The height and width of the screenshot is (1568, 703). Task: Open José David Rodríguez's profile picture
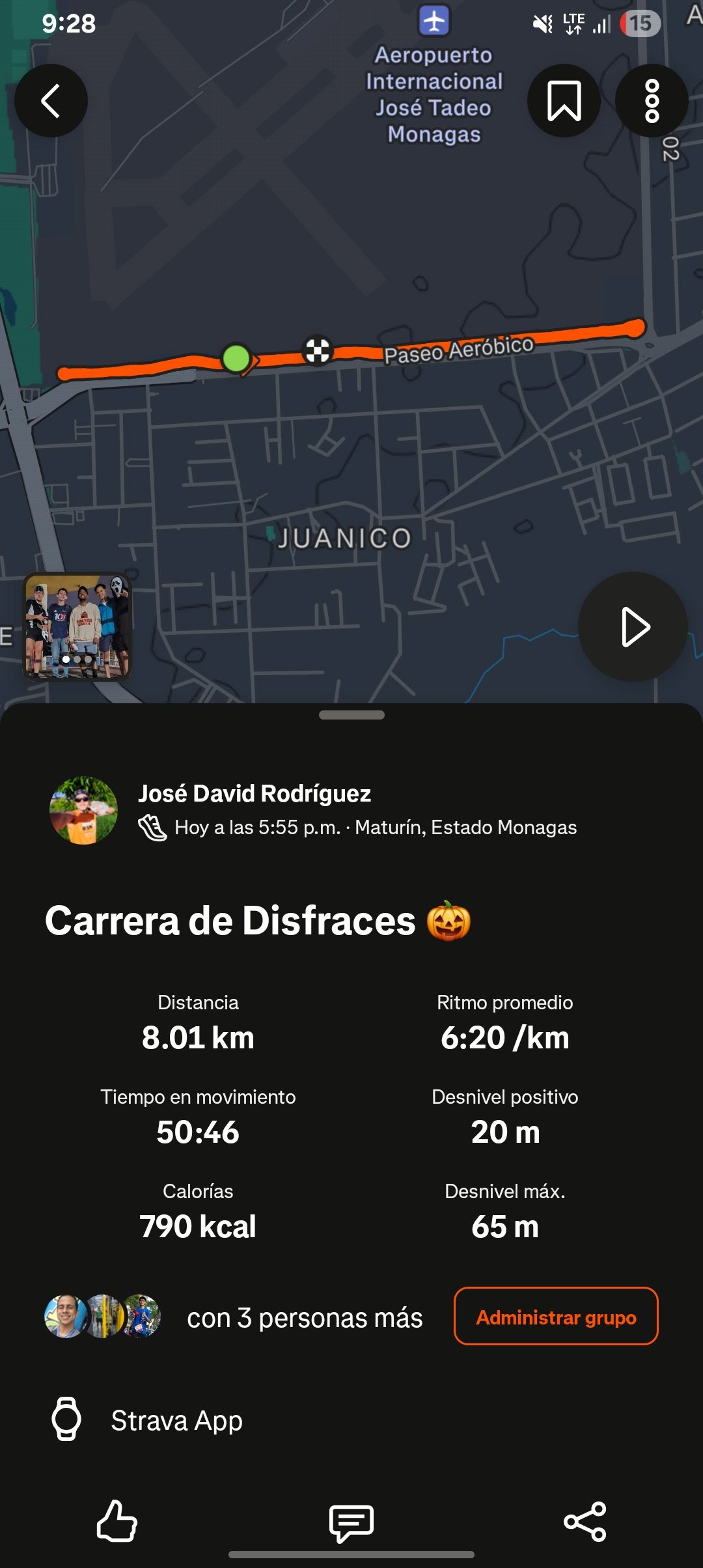(x=83, y=810)
